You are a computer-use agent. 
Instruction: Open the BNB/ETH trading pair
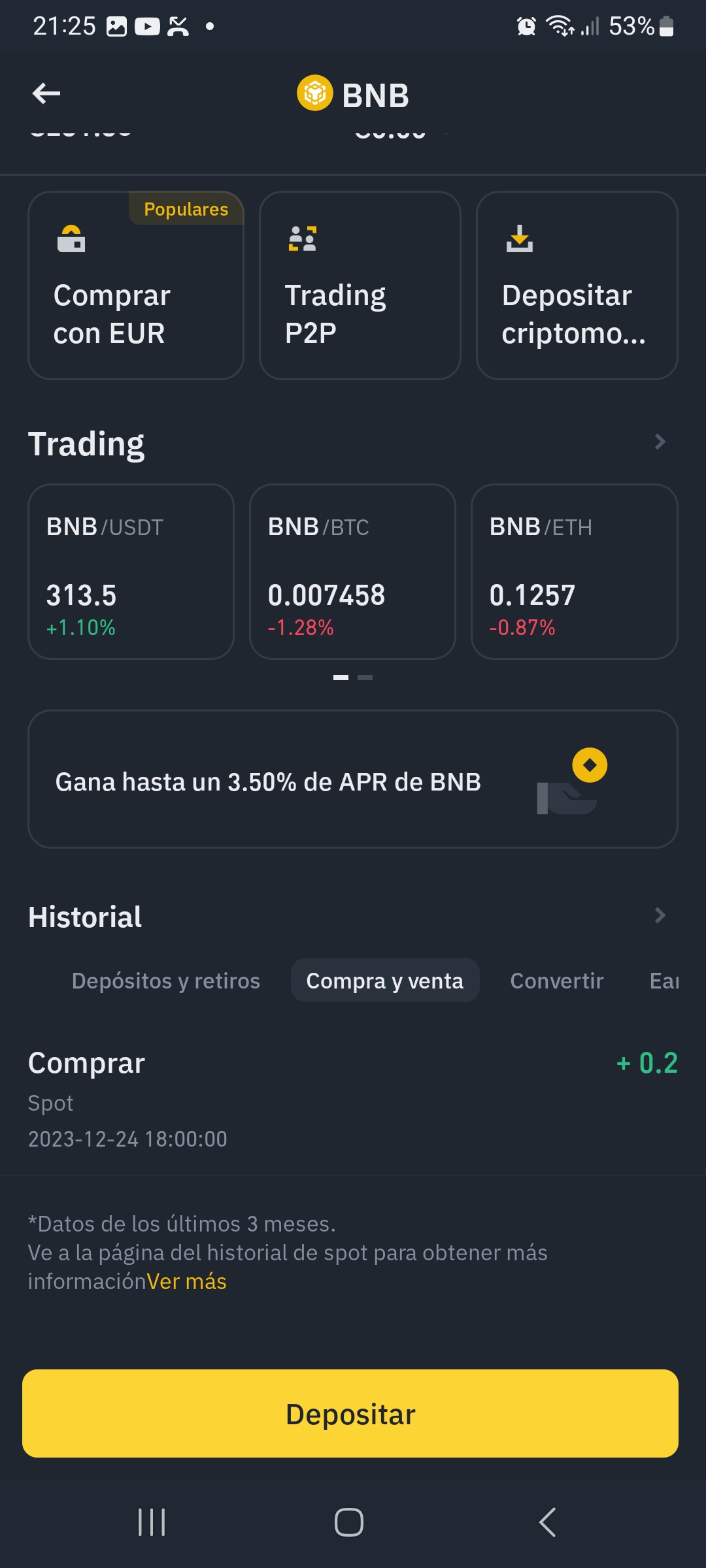tap(574, 572)
